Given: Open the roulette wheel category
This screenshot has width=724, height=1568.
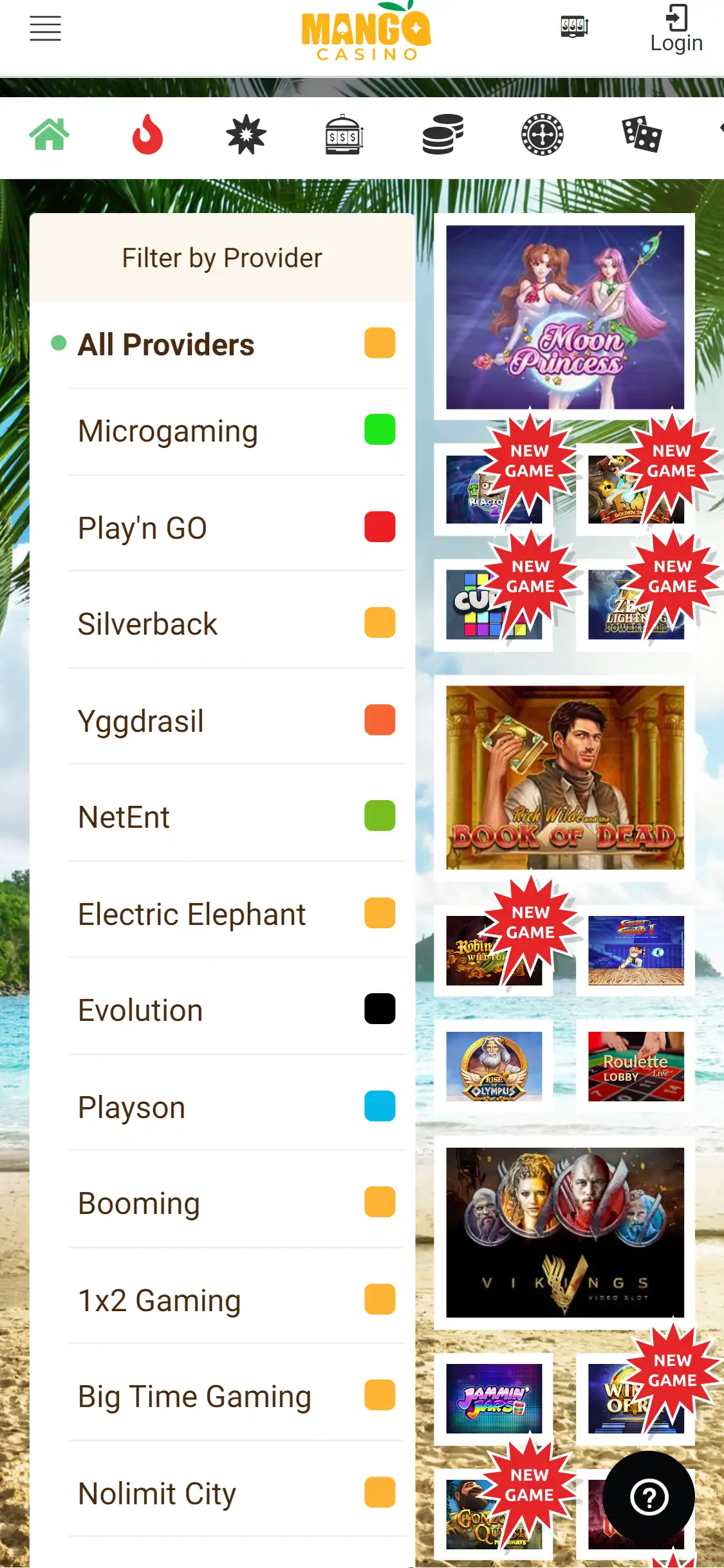Looking at the screenshot, I should pyautogui.click(x=542, y=135).
